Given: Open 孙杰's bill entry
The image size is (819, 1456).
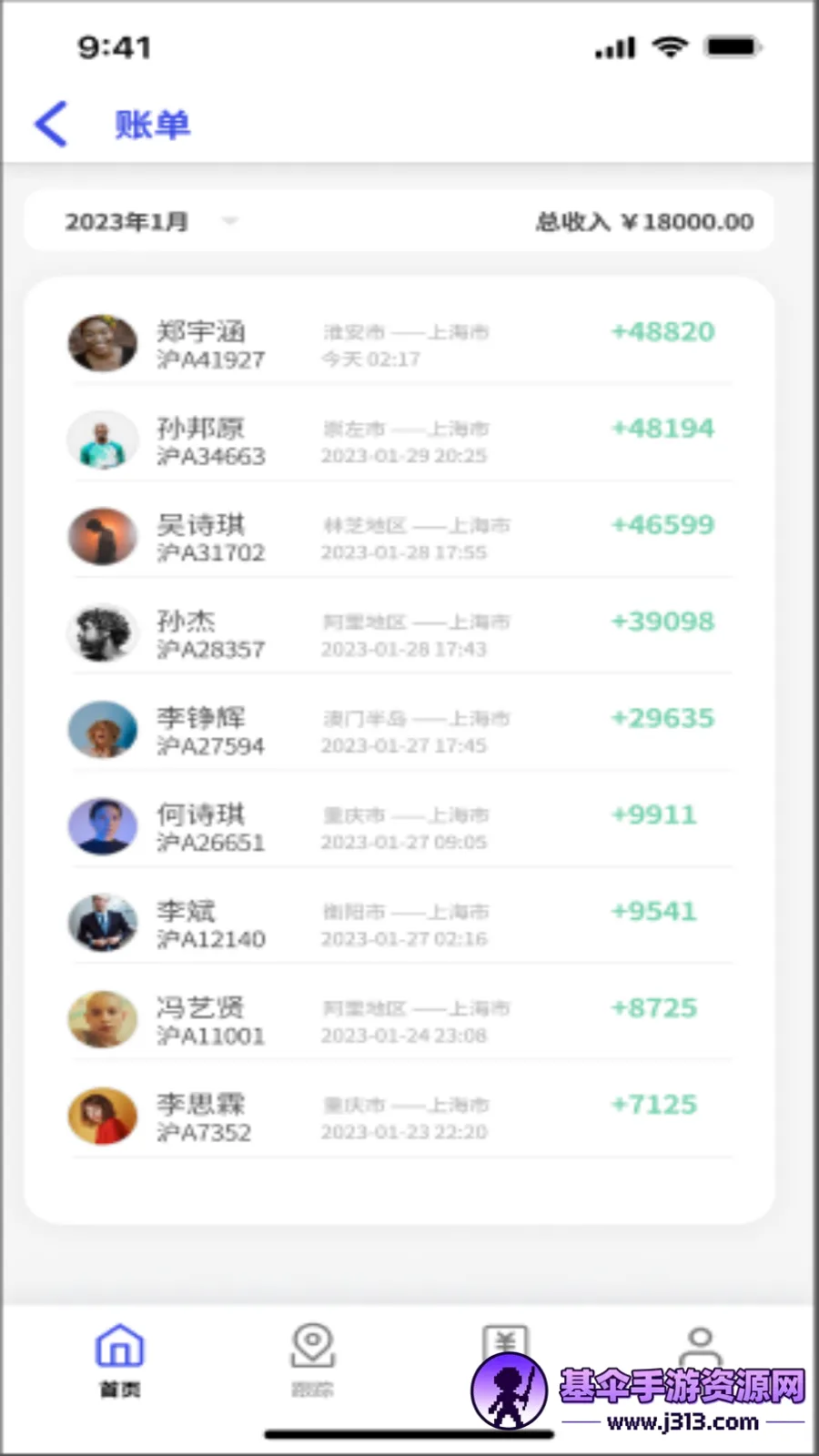Looking at the screenshot, I should 400,634.
